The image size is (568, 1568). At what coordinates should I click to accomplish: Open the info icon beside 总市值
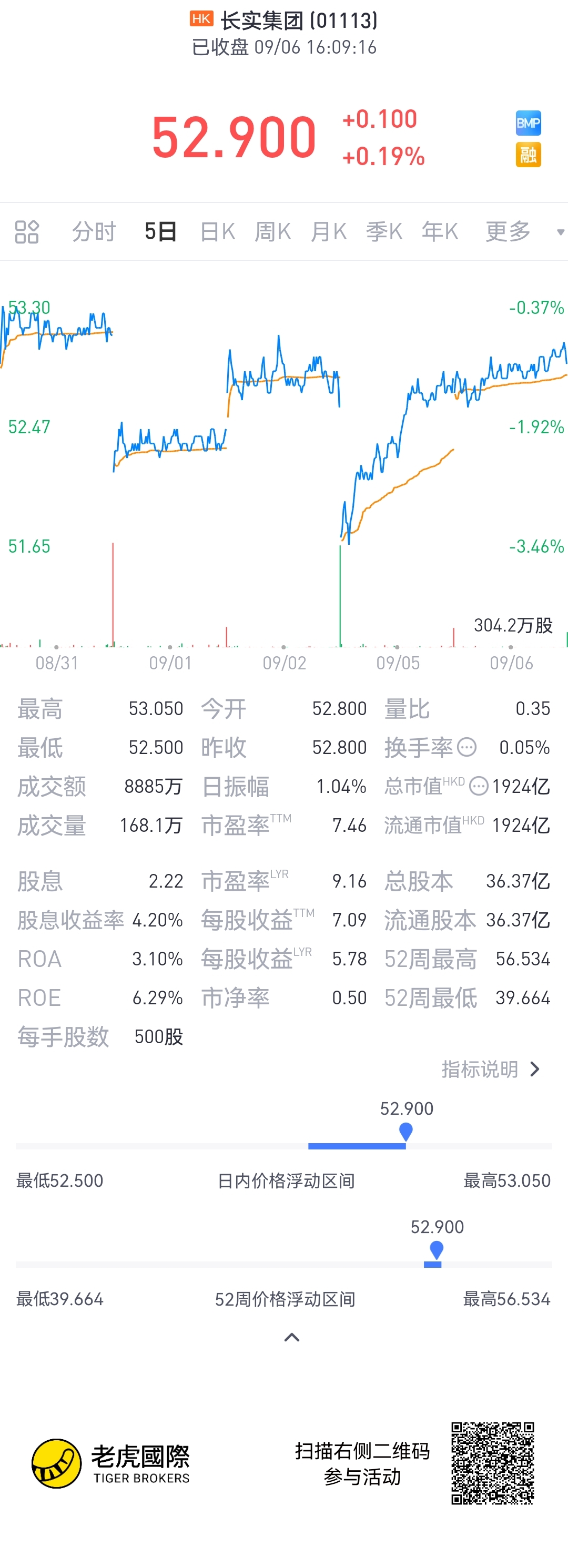(x=479, y=786)
